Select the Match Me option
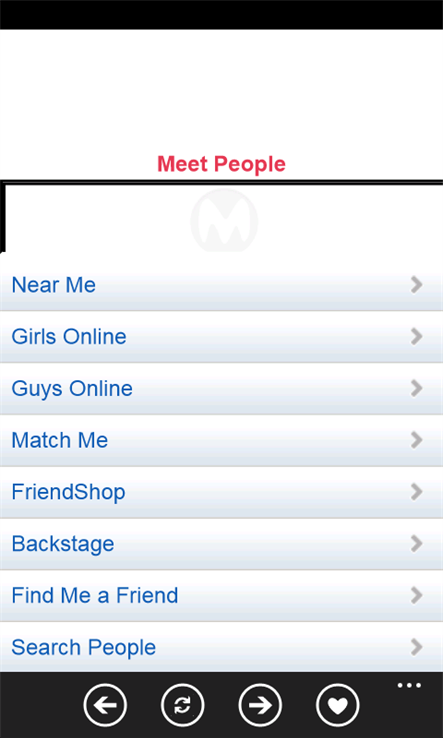 coord(221,441)
